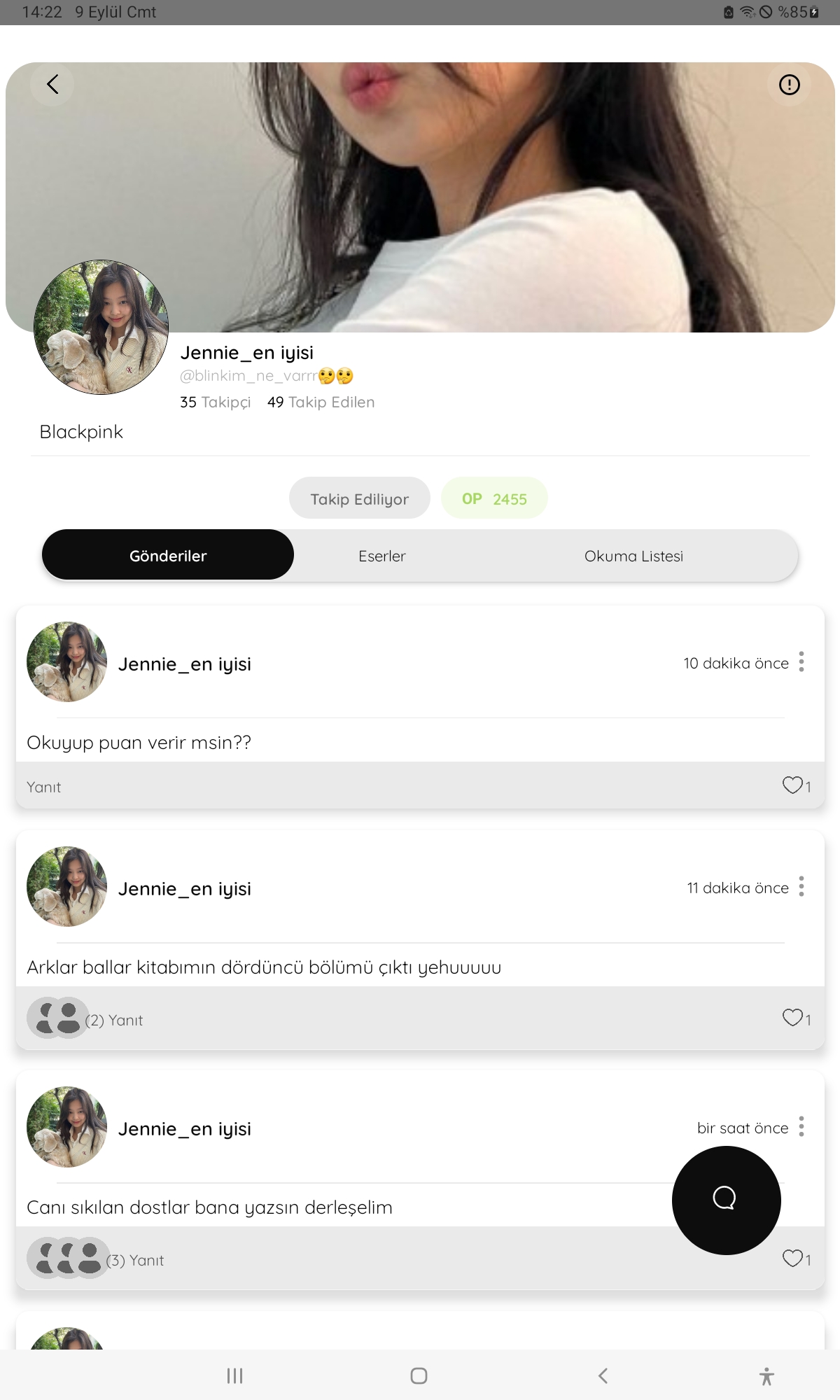Screen dimensions: 840x1400
Task: Tap the Takip Ediliyor button
Action: click(360, 498)
